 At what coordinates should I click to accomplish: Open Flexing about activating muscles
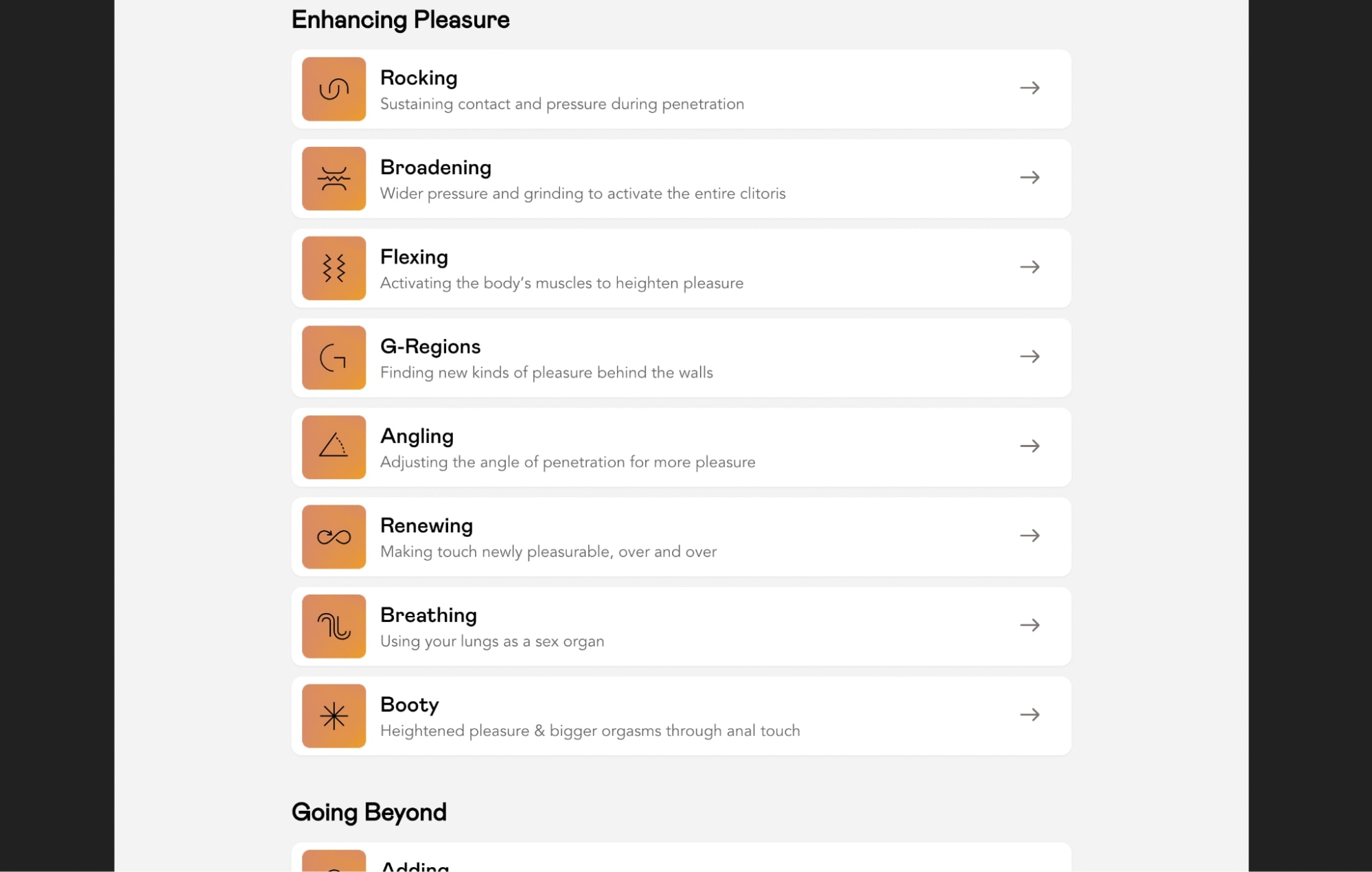681,268
